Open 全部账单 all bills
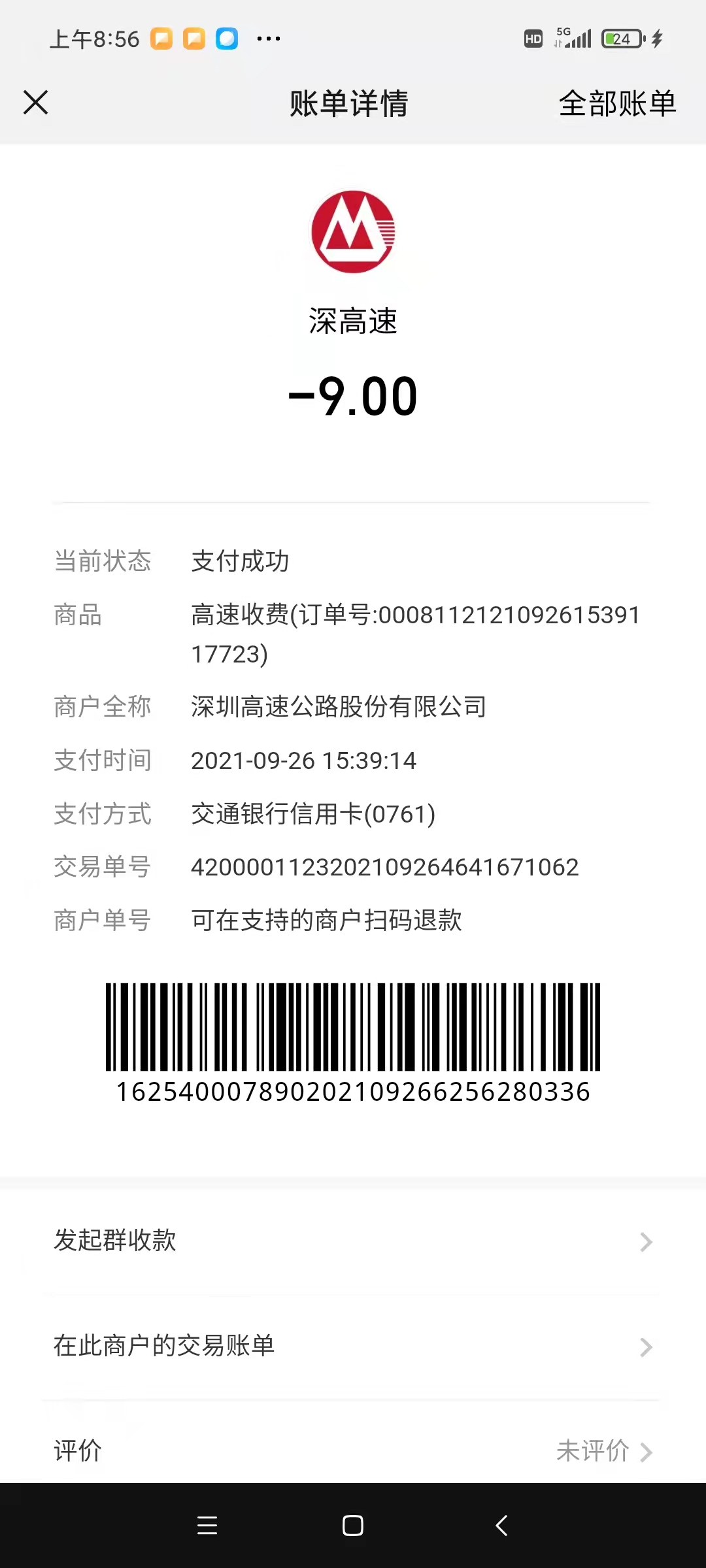Screen dimensions: 706x1568 pos(617,103)
